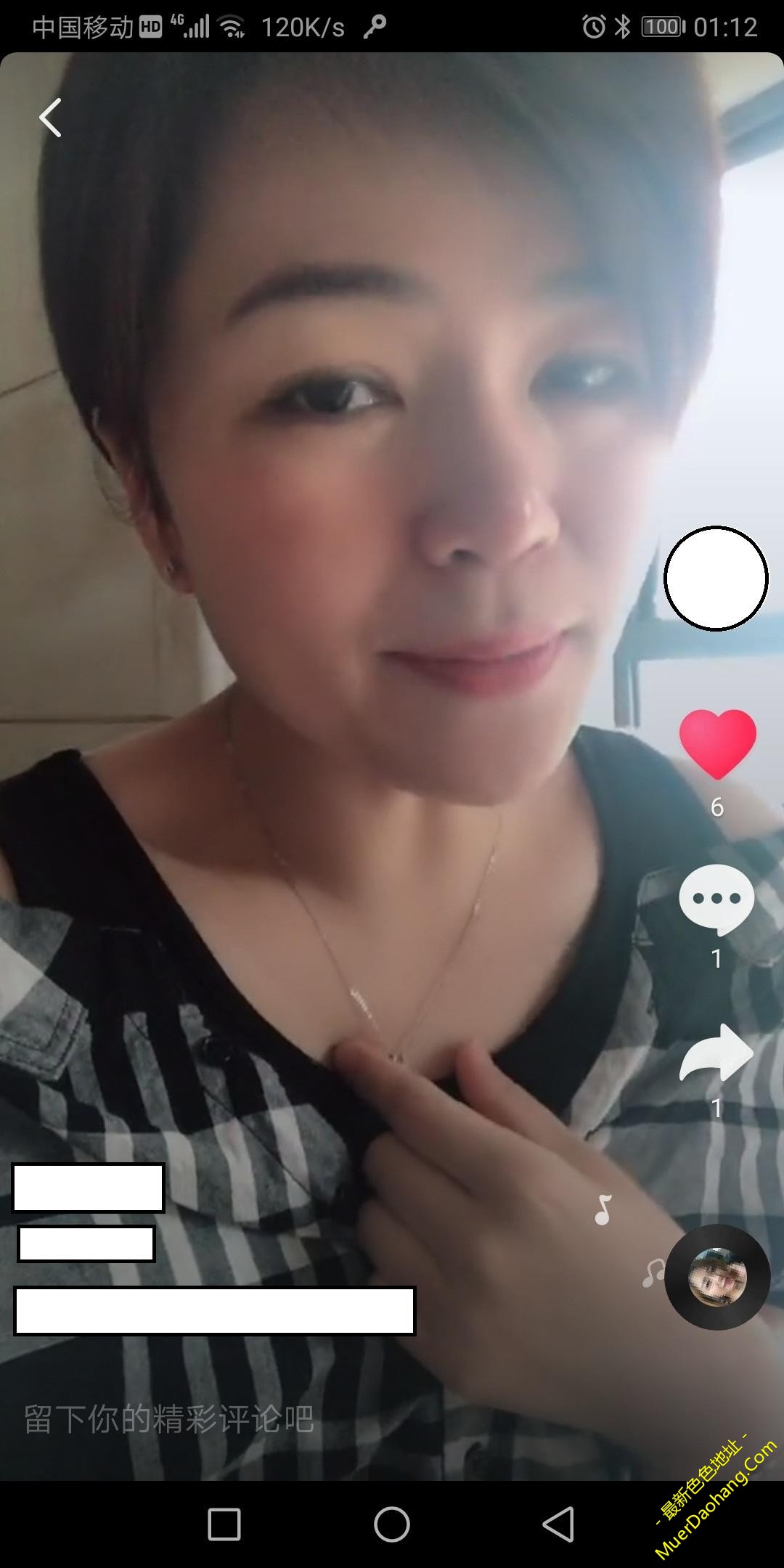Share this video with the arrow icon
This screenshot has height=1568, width=784.
[716, 1053]
